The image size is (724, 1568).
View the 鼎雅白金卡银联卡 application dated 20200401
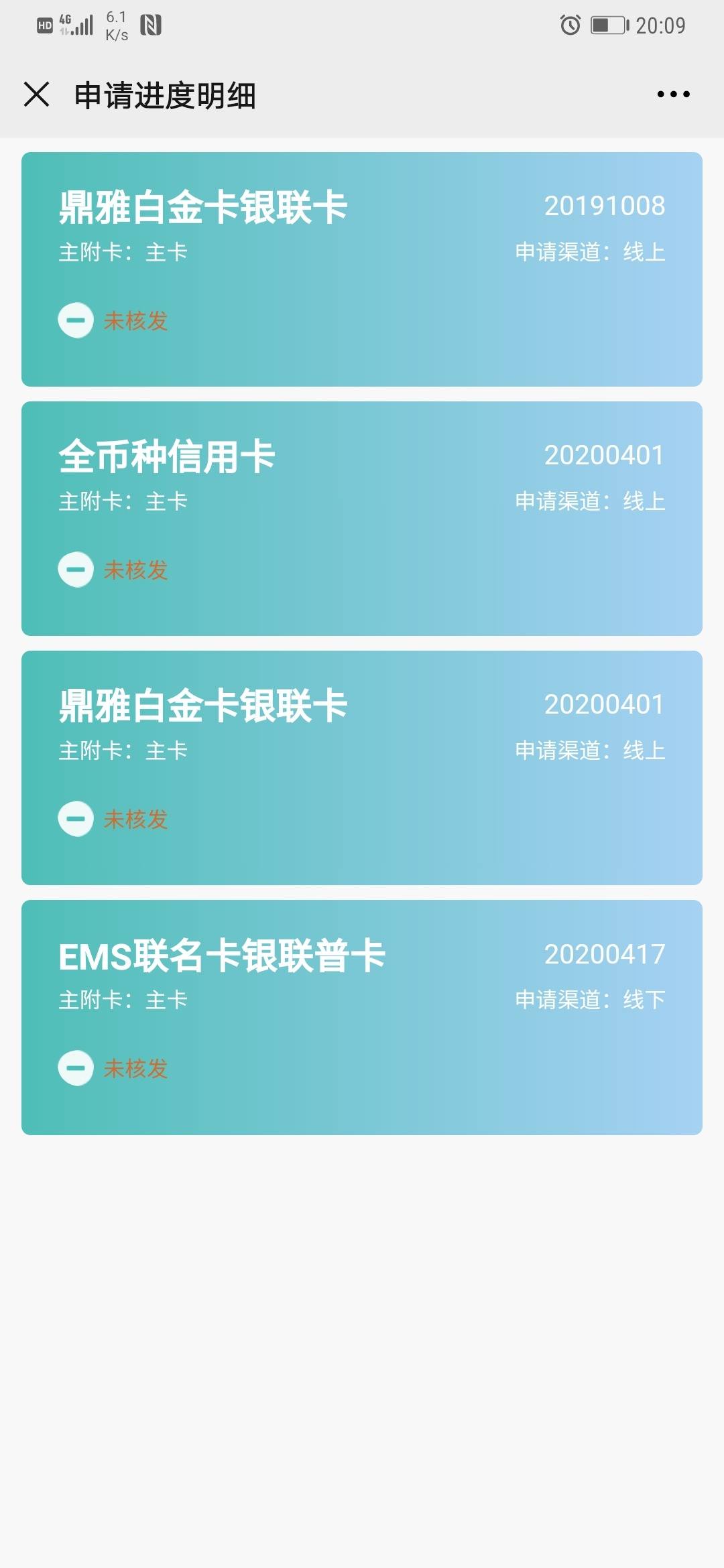tap(362, 768)
